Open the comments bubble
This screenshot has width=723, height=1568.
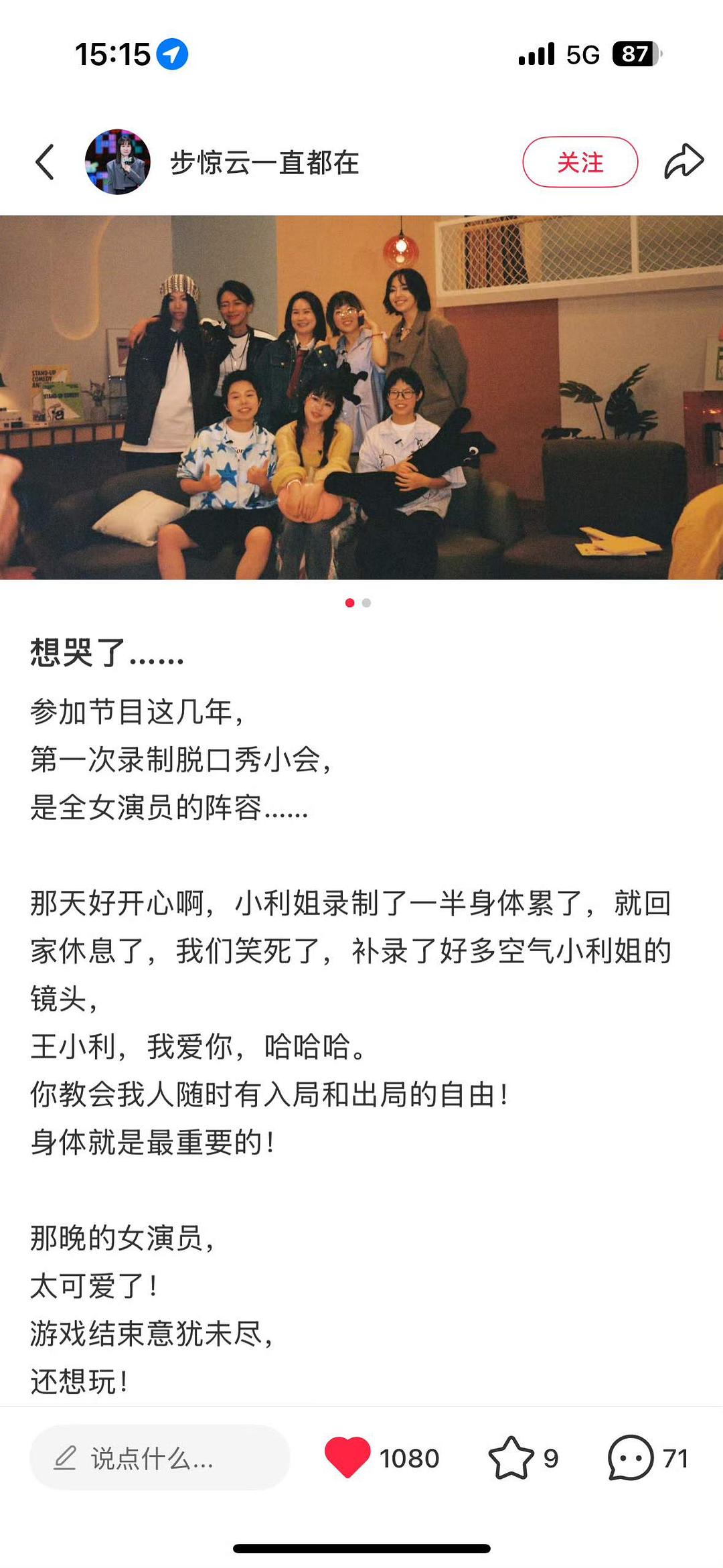(x=630, y=1457)
